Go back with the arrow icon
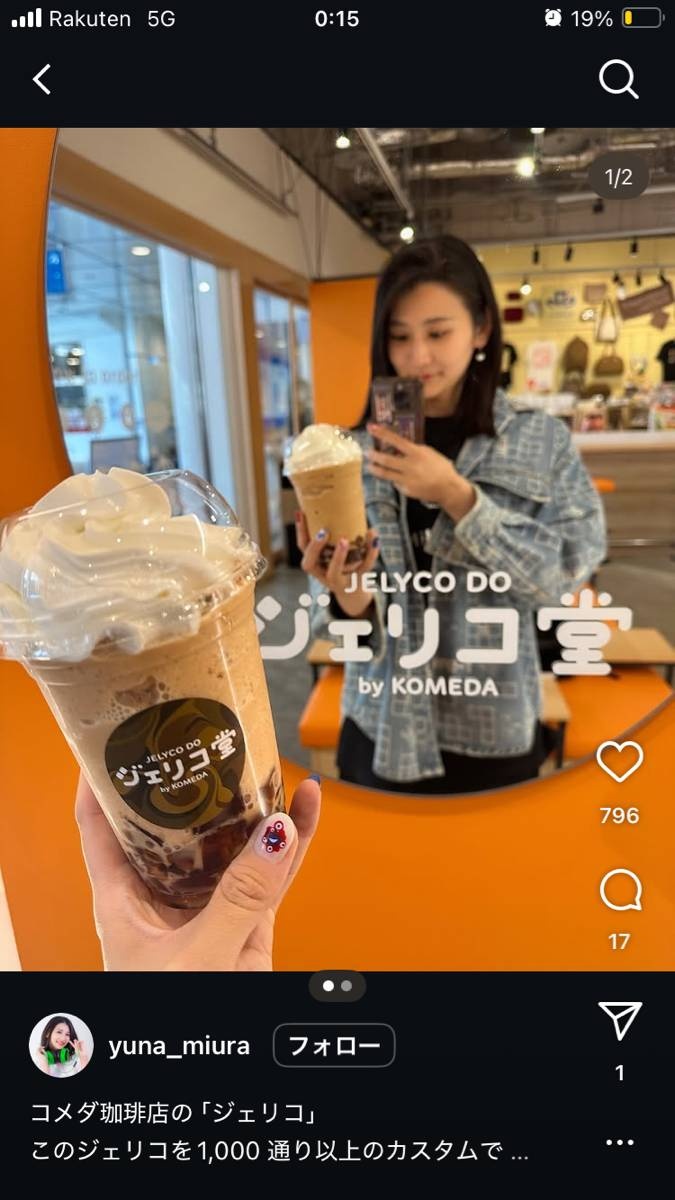This screenshot has height=1200, width=675. (42, 79)
